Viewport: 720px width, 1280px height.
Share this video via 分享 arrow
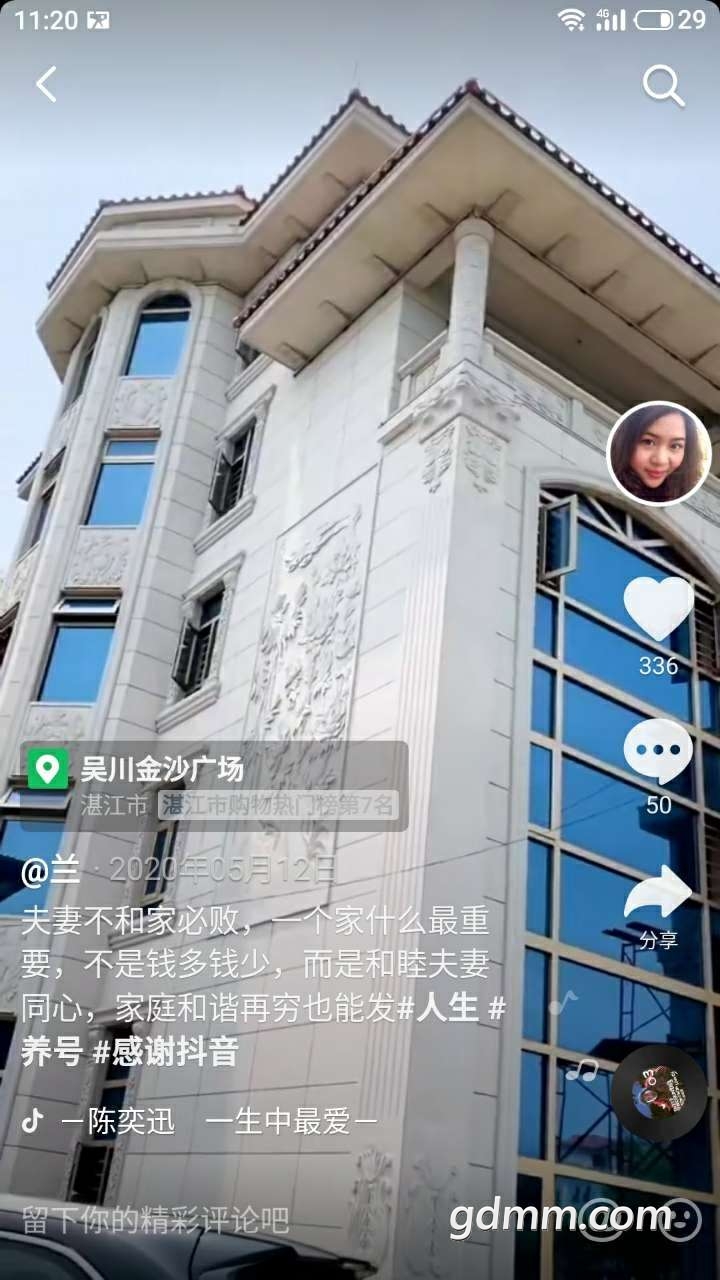click(x=658, y=895)
